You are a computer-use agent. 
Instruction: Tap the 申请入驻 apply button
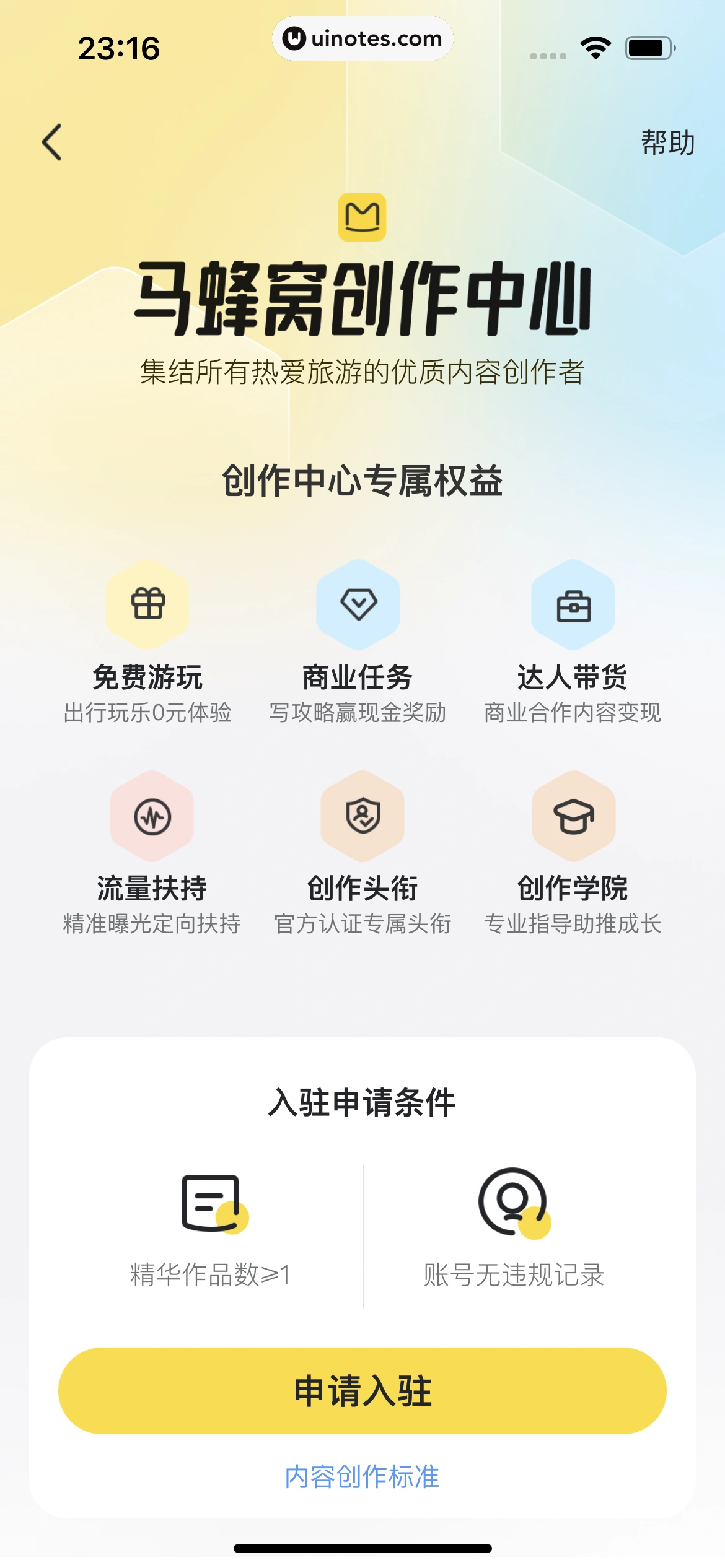pyautogui.click(x=362, y=1391)
